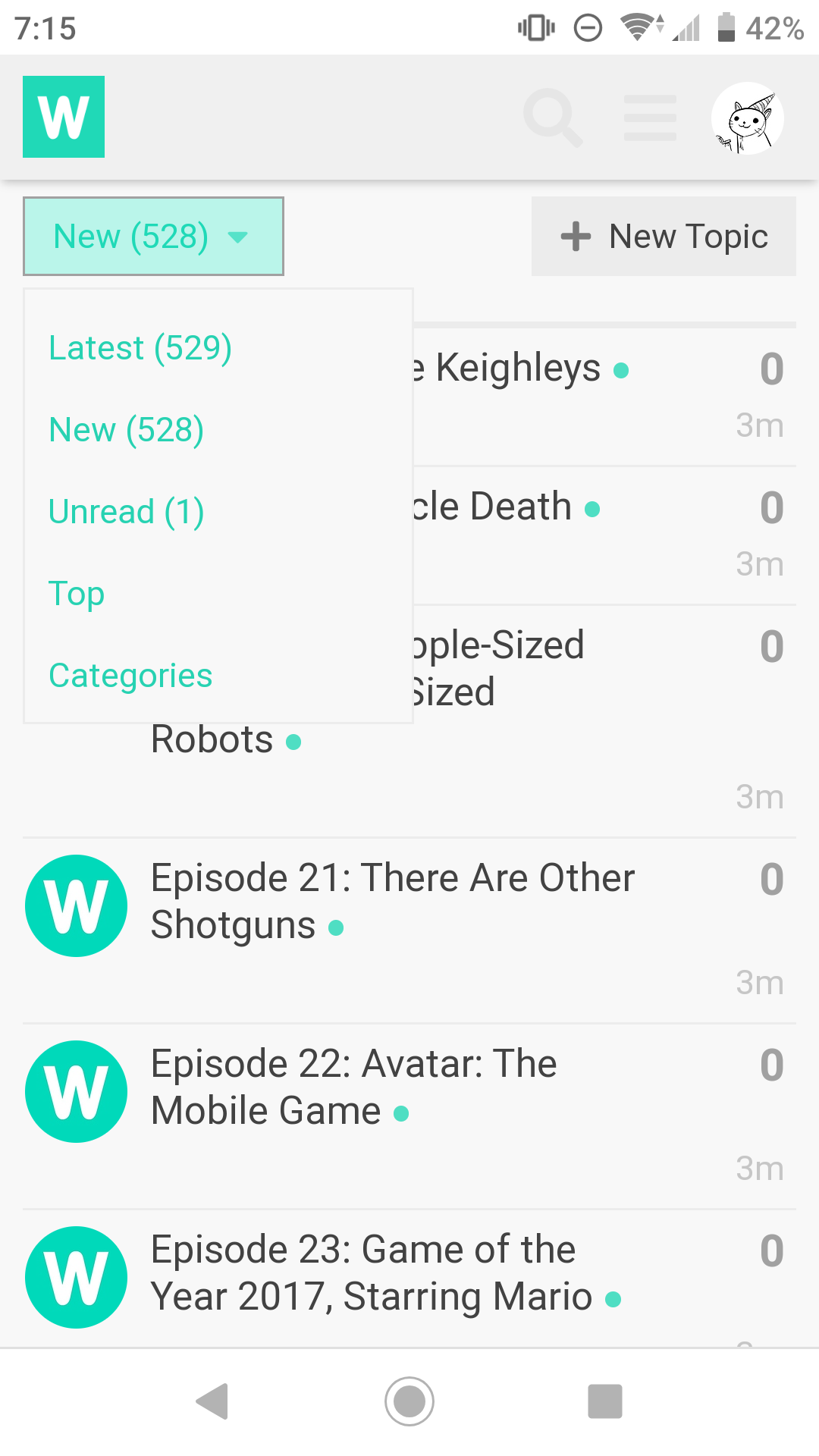
Task: Open Episode 21: There Are Other Shotguns
Action: (392, 901)
